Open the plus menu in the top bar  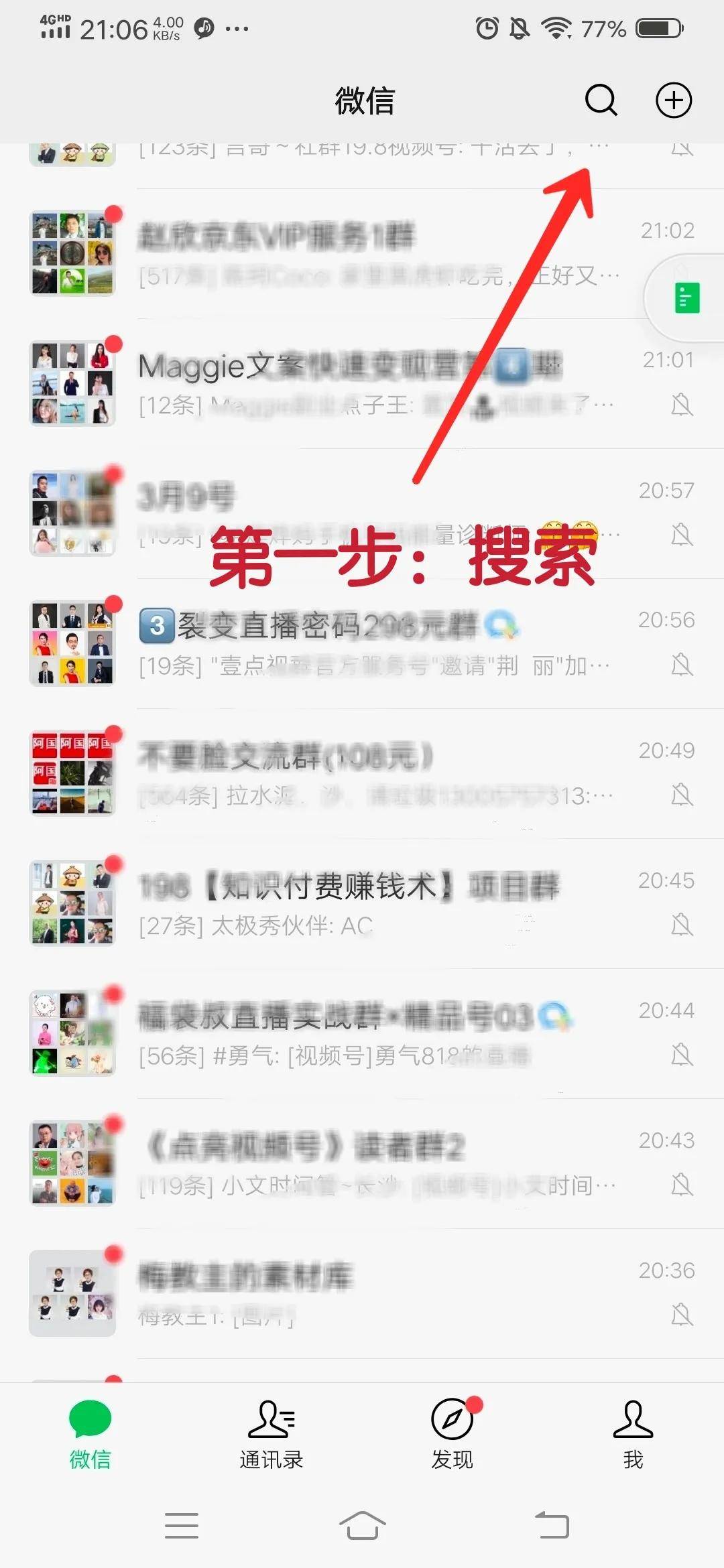673,101
